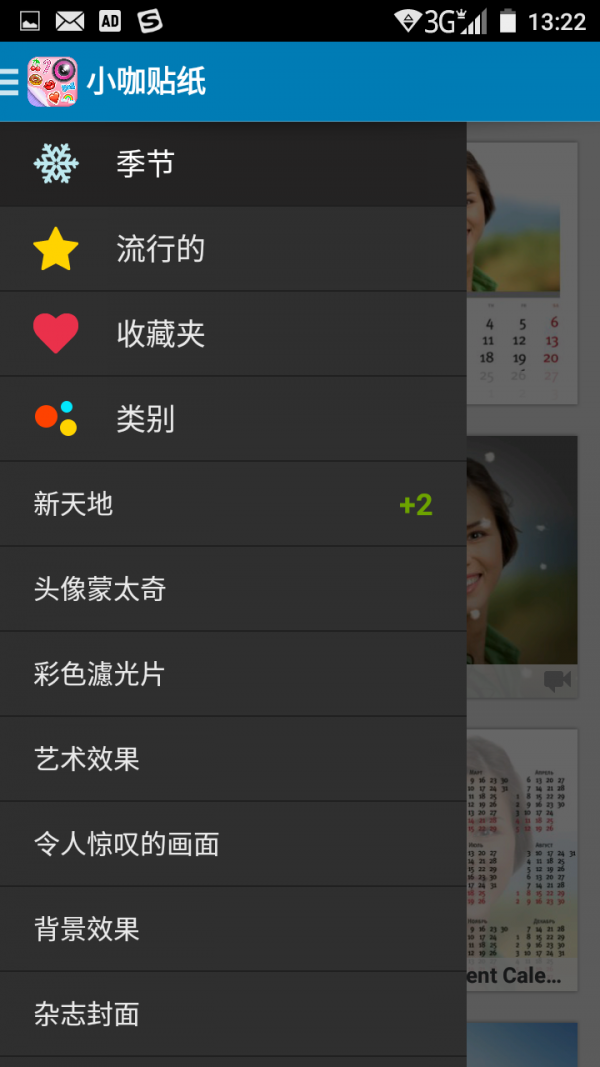Go to 流行的 popular effects
The image size is (600, 1067).
coord(232,249)
